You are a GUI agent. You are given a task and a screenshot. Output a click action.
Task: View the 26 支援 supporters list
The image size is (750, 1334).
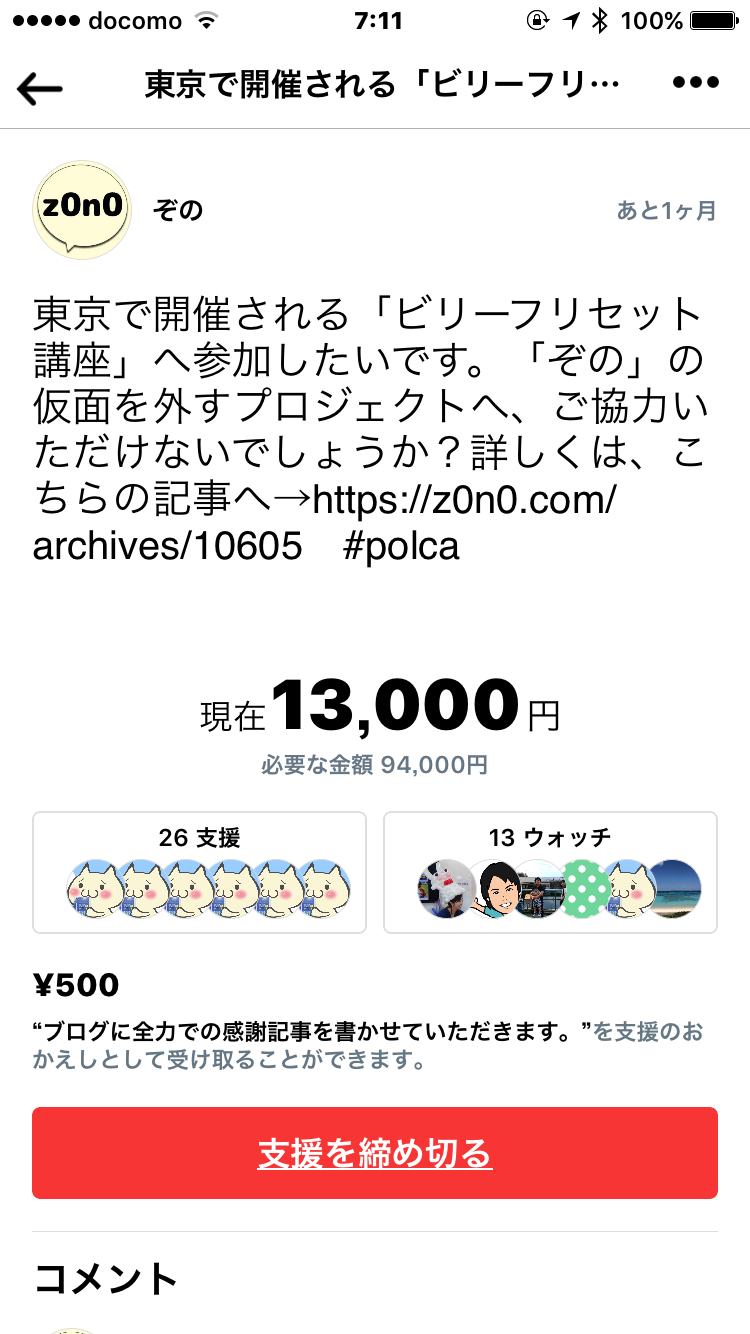point(200,872)
